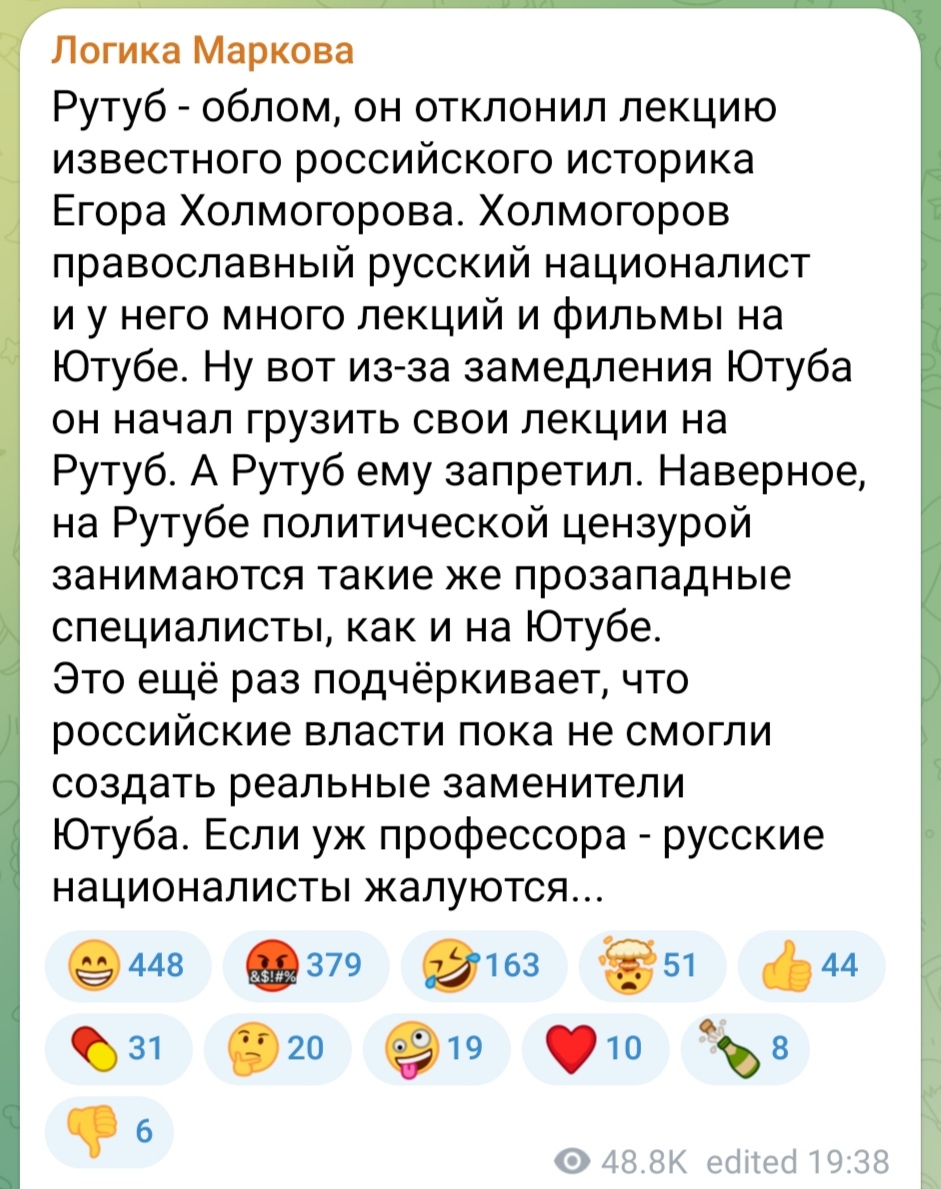Image resolution: width=941 pixels, height=1189 pixels.
Task: Add the grinning face reaction with 448
Action: point(128,965)
